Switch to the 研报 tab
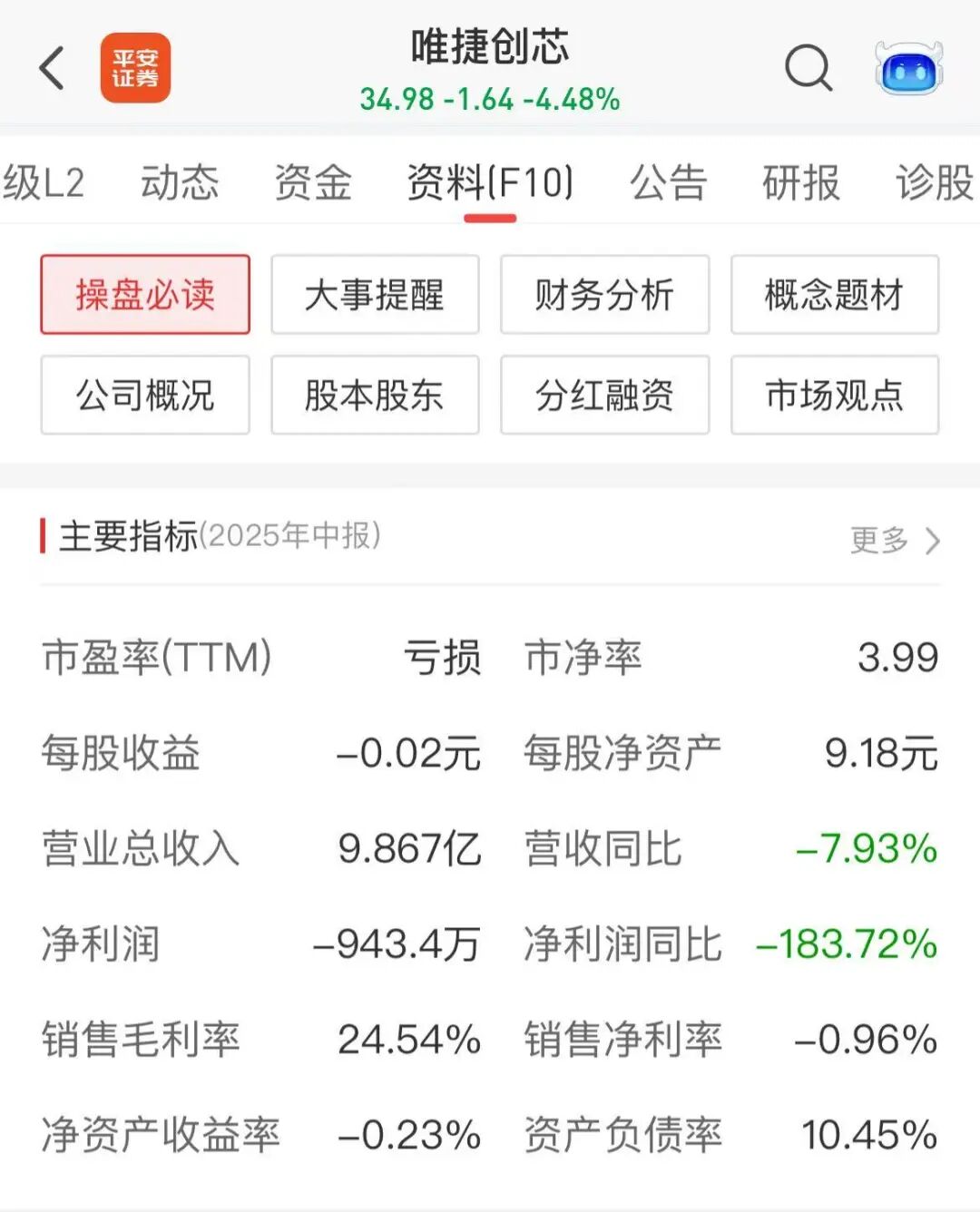 pyautogui.click(x=801, y=182)
